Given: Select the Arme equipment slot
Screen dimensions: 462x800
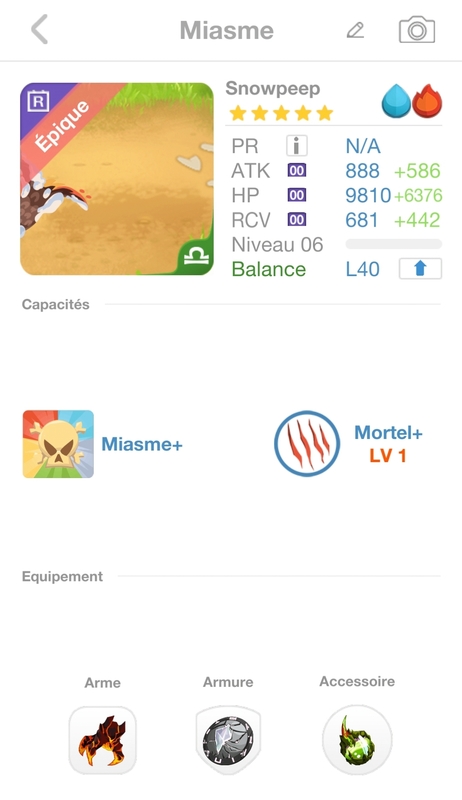Looking at the screenshot, I should coord(102,740).
